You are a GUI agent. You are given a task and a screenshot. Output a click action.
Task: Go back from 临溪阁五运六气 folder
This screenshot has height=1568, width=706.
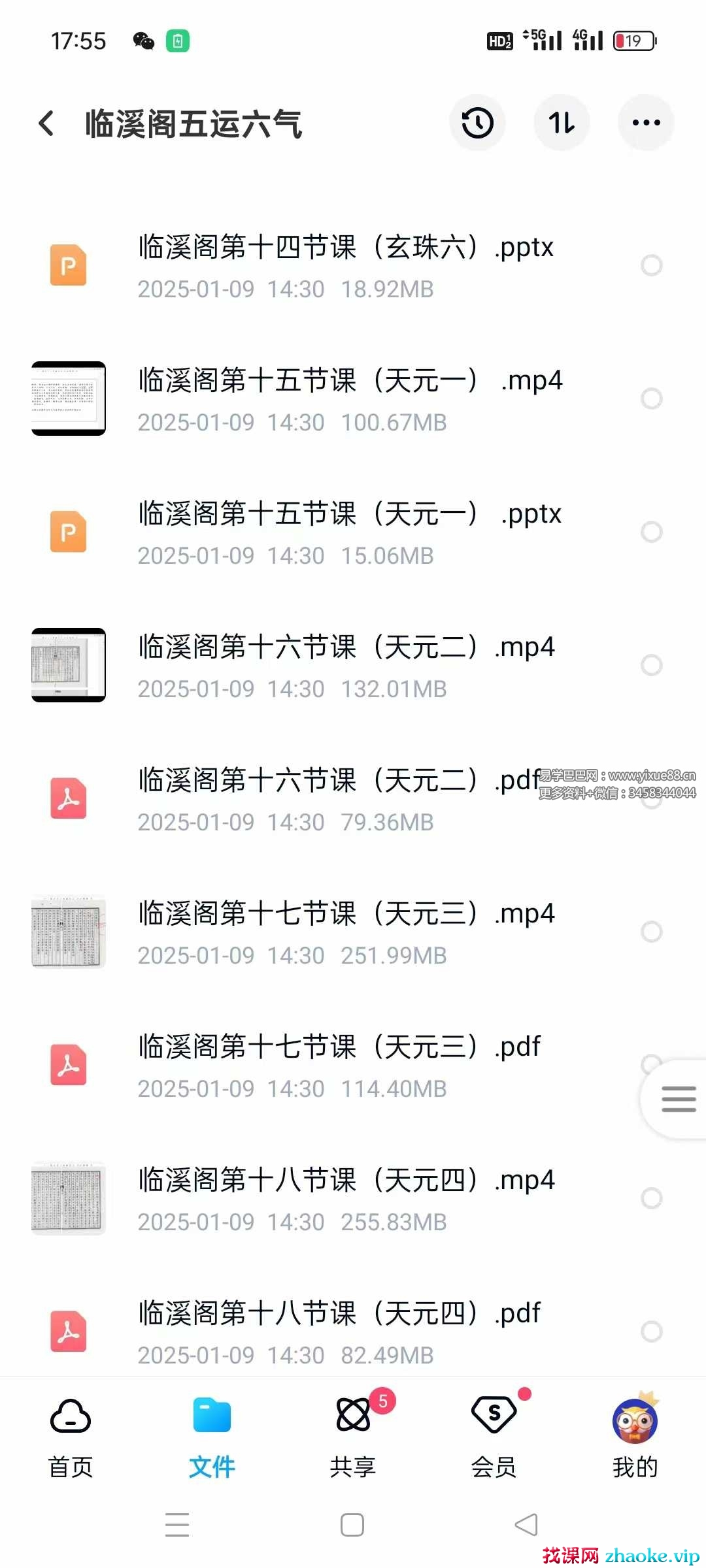click(46, 123)
